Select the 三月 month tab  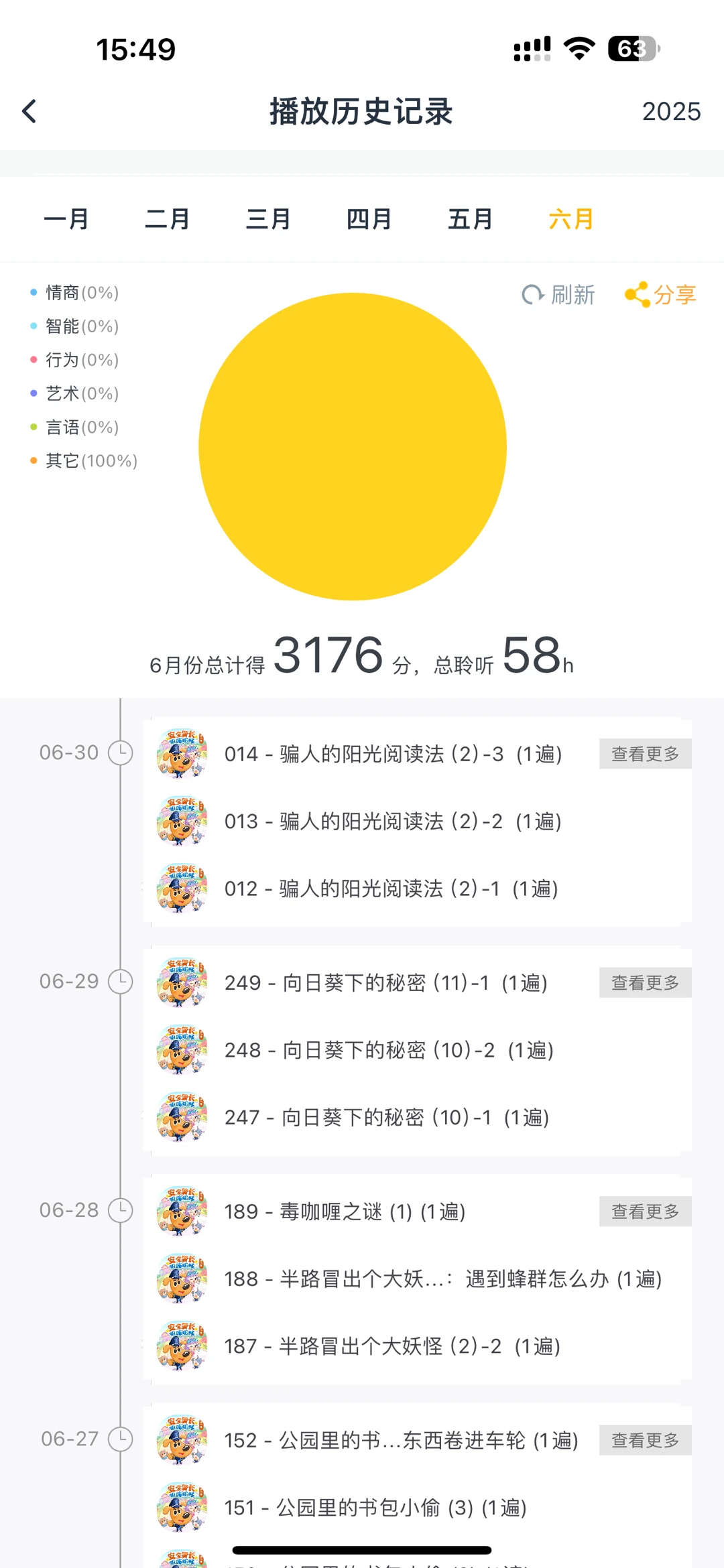(x=268, y=219)
